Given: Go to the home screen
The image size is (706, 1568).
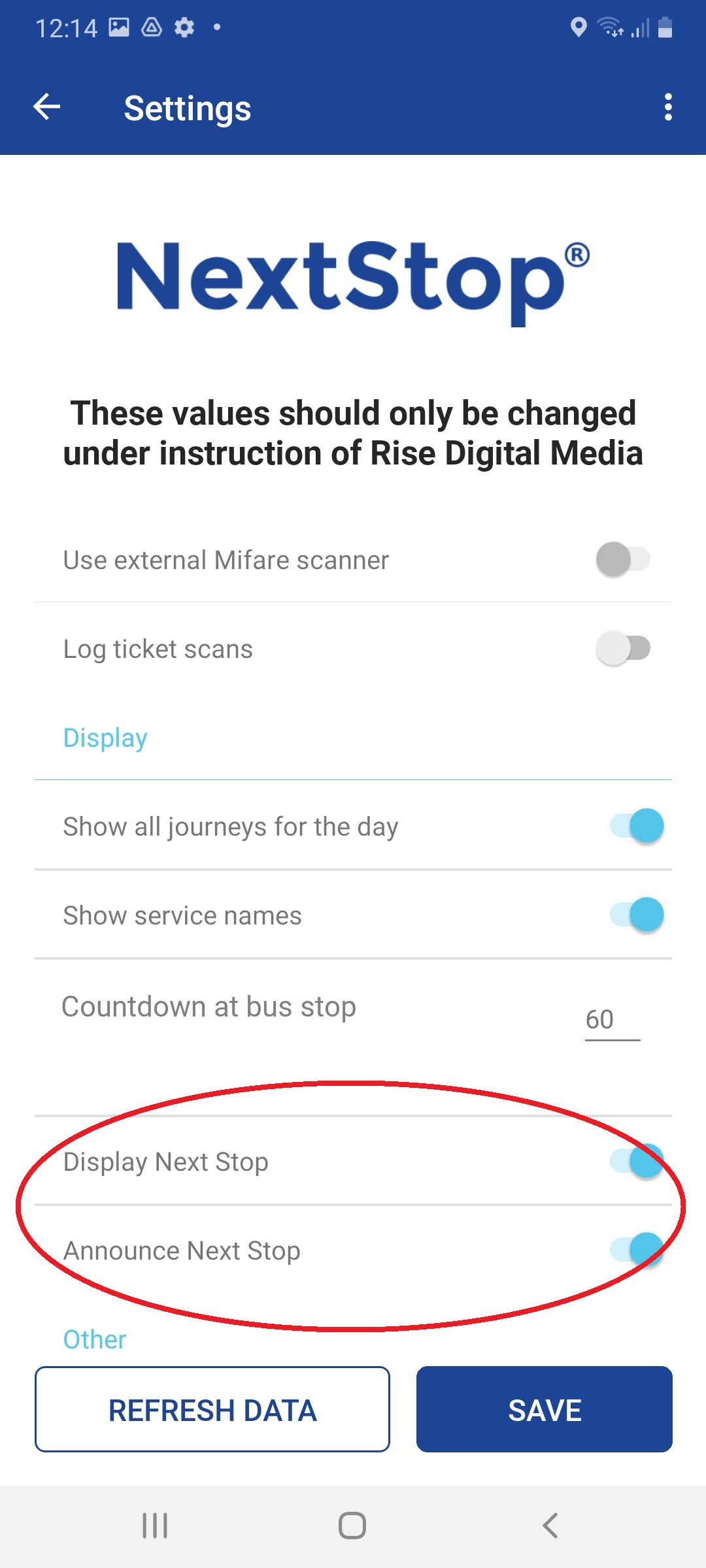Looking at the screenshot, I should [352, 1526].
